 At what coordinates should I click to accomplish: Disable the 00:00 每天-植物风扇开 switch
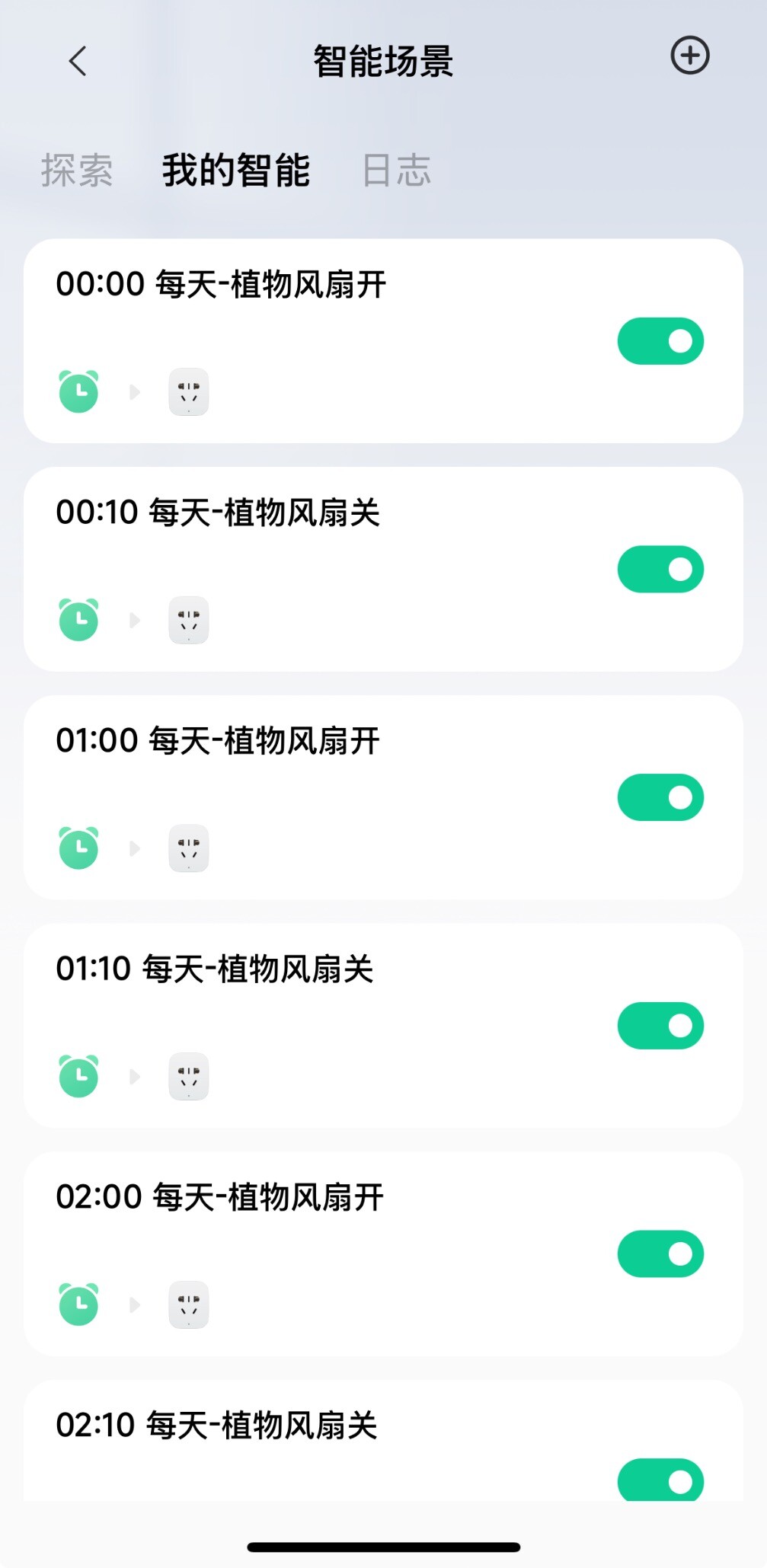click(x=660, y=341)
